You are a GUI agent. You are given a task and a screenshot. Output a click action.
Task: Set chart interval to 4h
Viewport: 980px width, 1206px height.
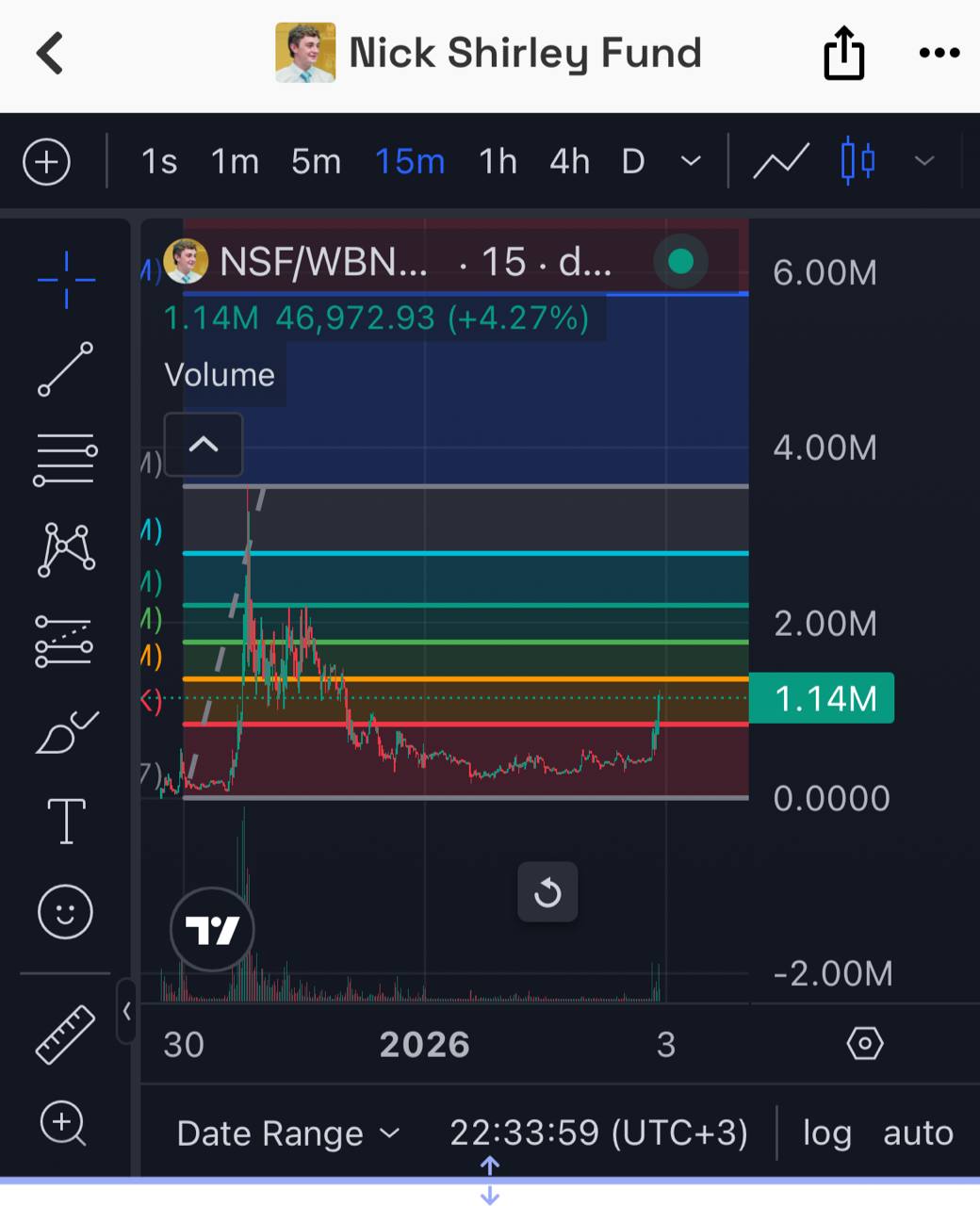pyautogui.click(x=569, y=162)
